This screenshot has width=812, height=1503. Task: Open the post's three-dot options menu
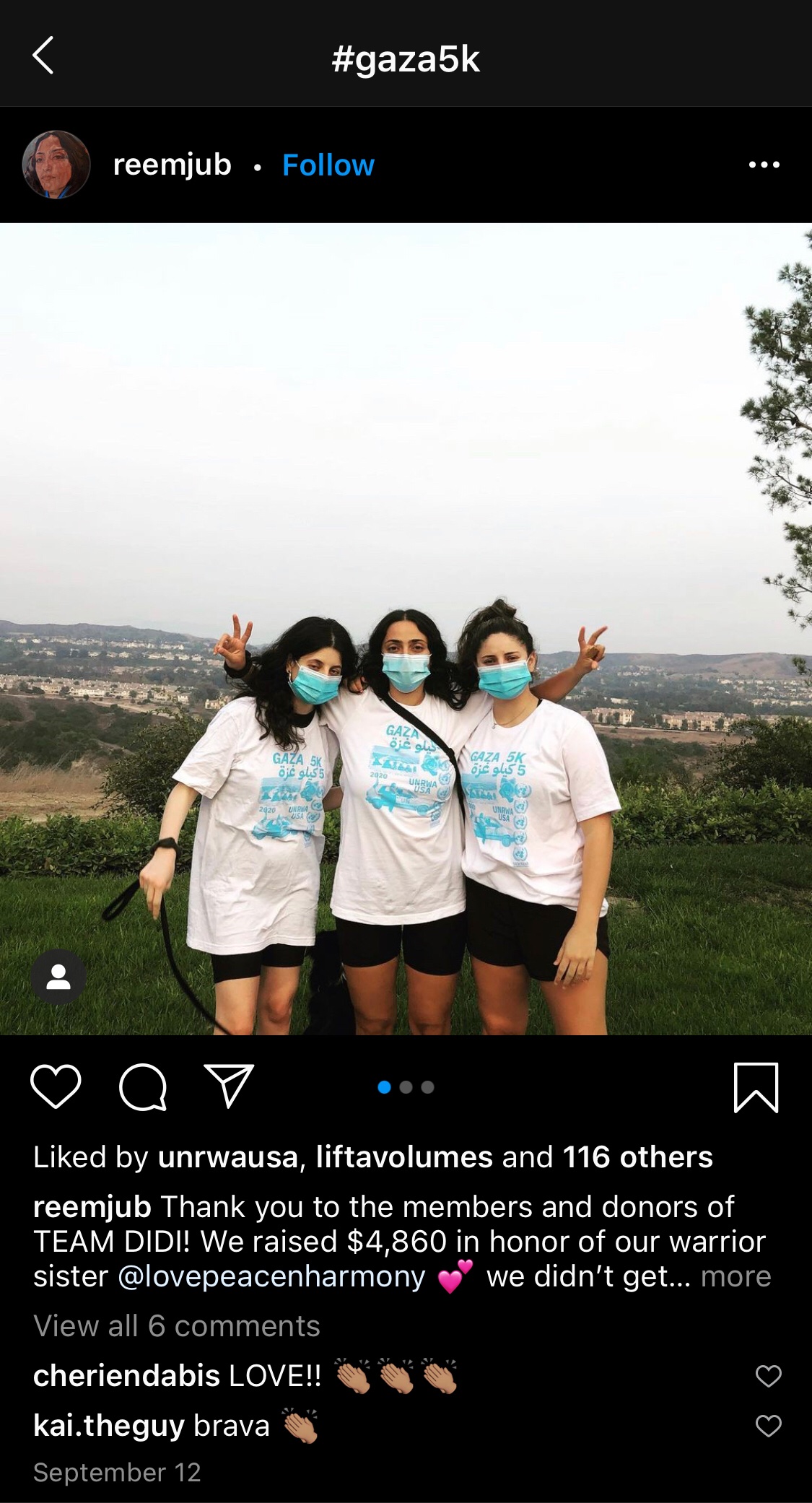(764, 165)
